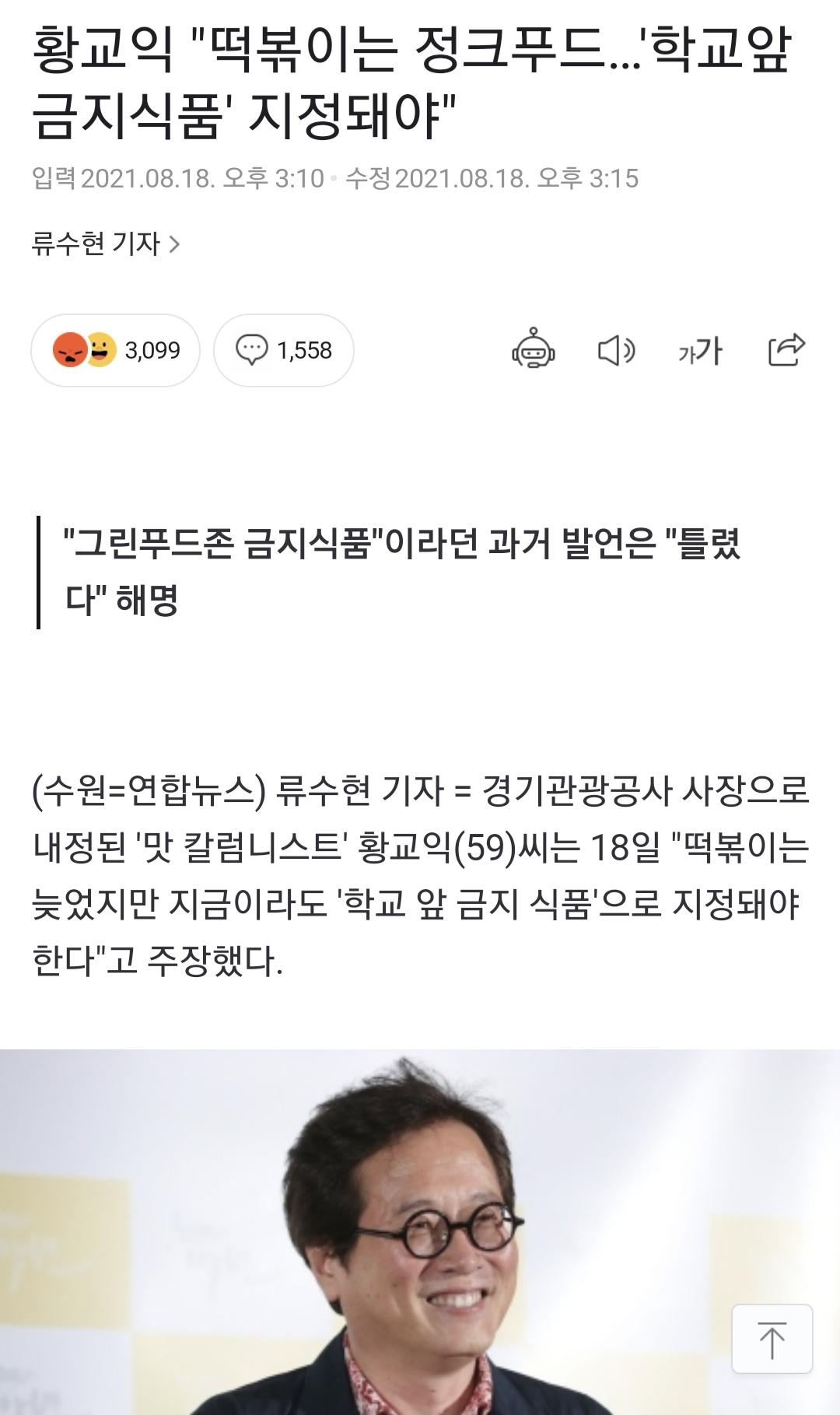This screenshot has width=840, height=1415.
Task: Change the font size with the 가가 icon
Action: coord(700,351)
